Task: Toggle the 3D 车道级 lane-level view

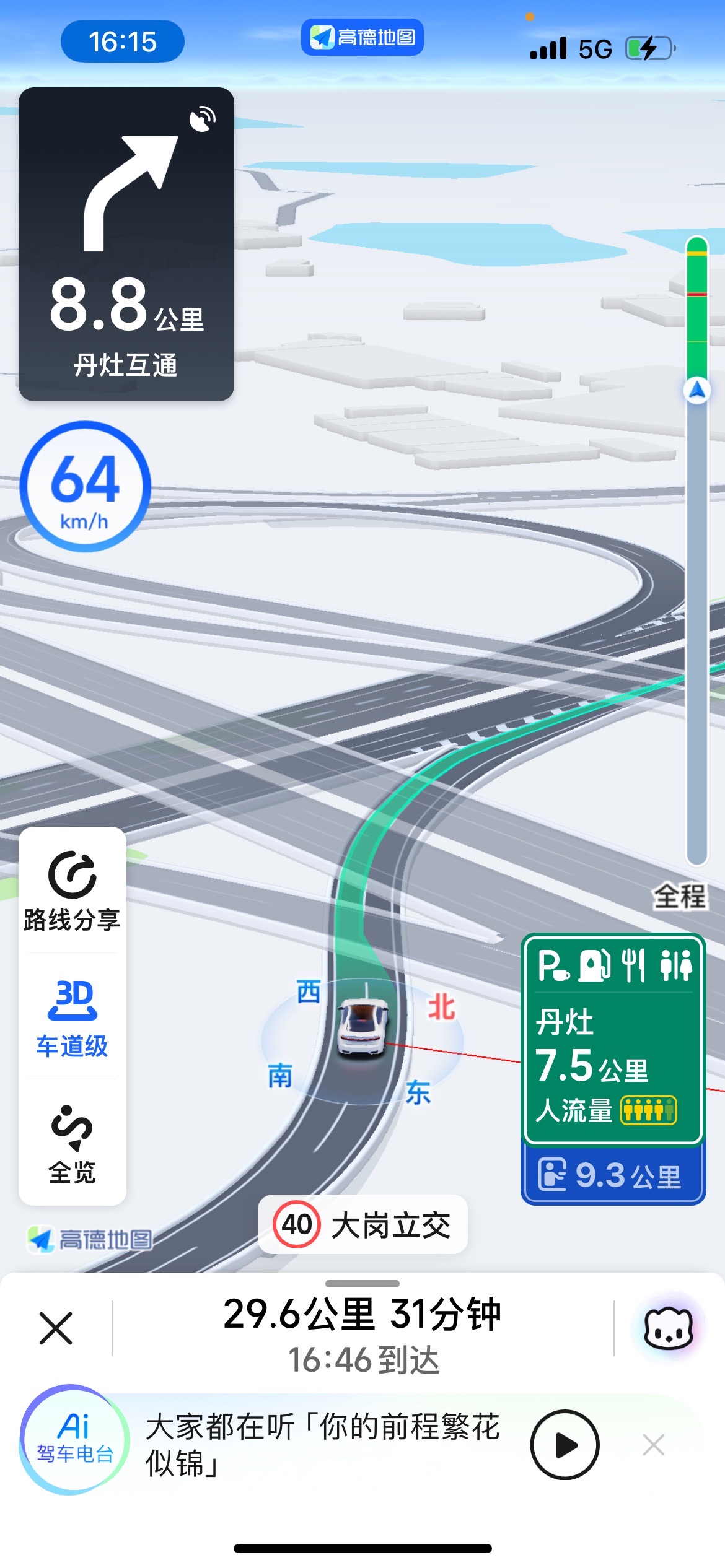Action: pyautogui.click(x=72, y=1017)
